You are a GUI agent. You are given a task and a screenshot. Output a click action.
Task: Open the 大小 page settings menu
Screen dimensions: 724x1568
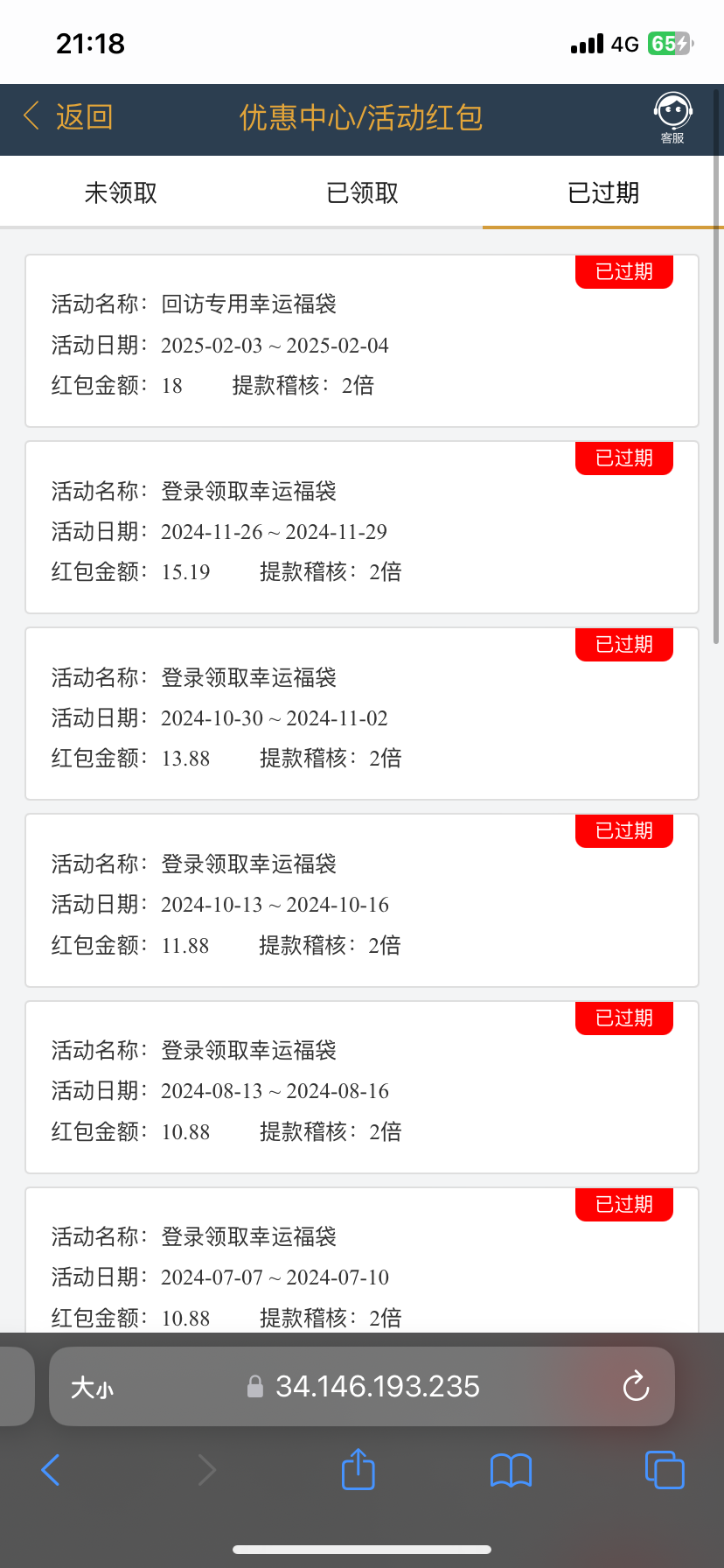click(x=92, y=1387)
